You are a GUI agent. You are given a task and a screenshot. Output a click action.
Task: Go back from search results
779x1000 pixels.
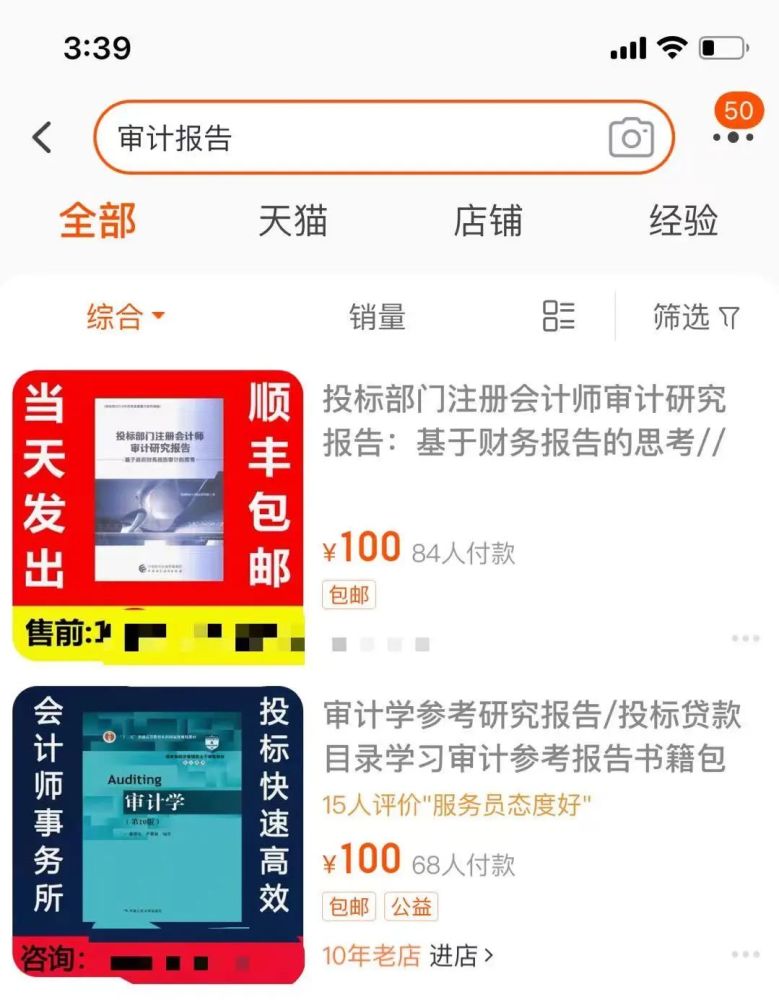42,137
